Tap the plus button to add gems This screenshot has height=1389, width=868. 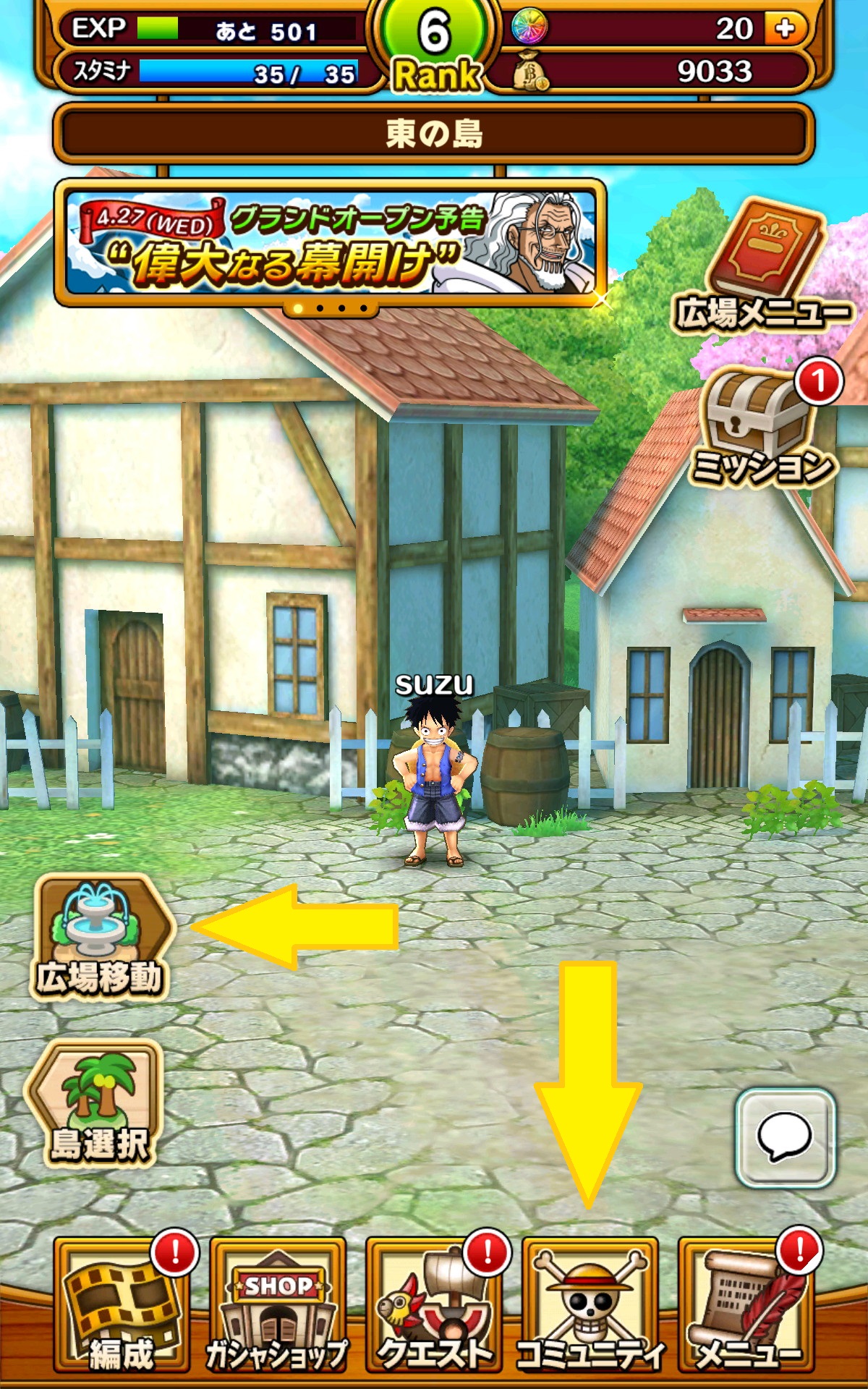(x=786, y=28)
